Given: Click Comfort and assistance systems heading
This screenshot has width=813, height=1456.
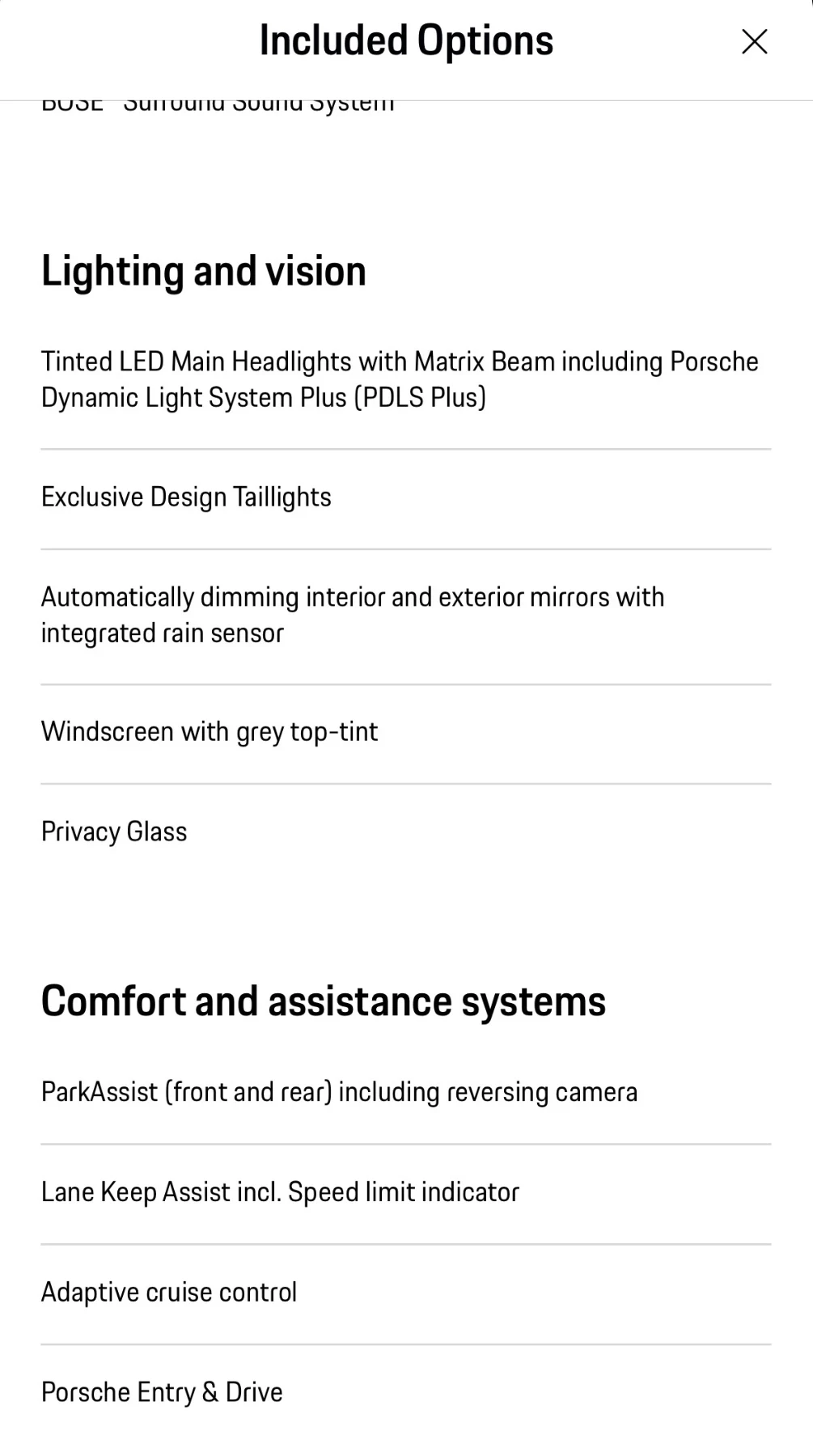Looking at the screenshot, I should tap(323, 1001).
